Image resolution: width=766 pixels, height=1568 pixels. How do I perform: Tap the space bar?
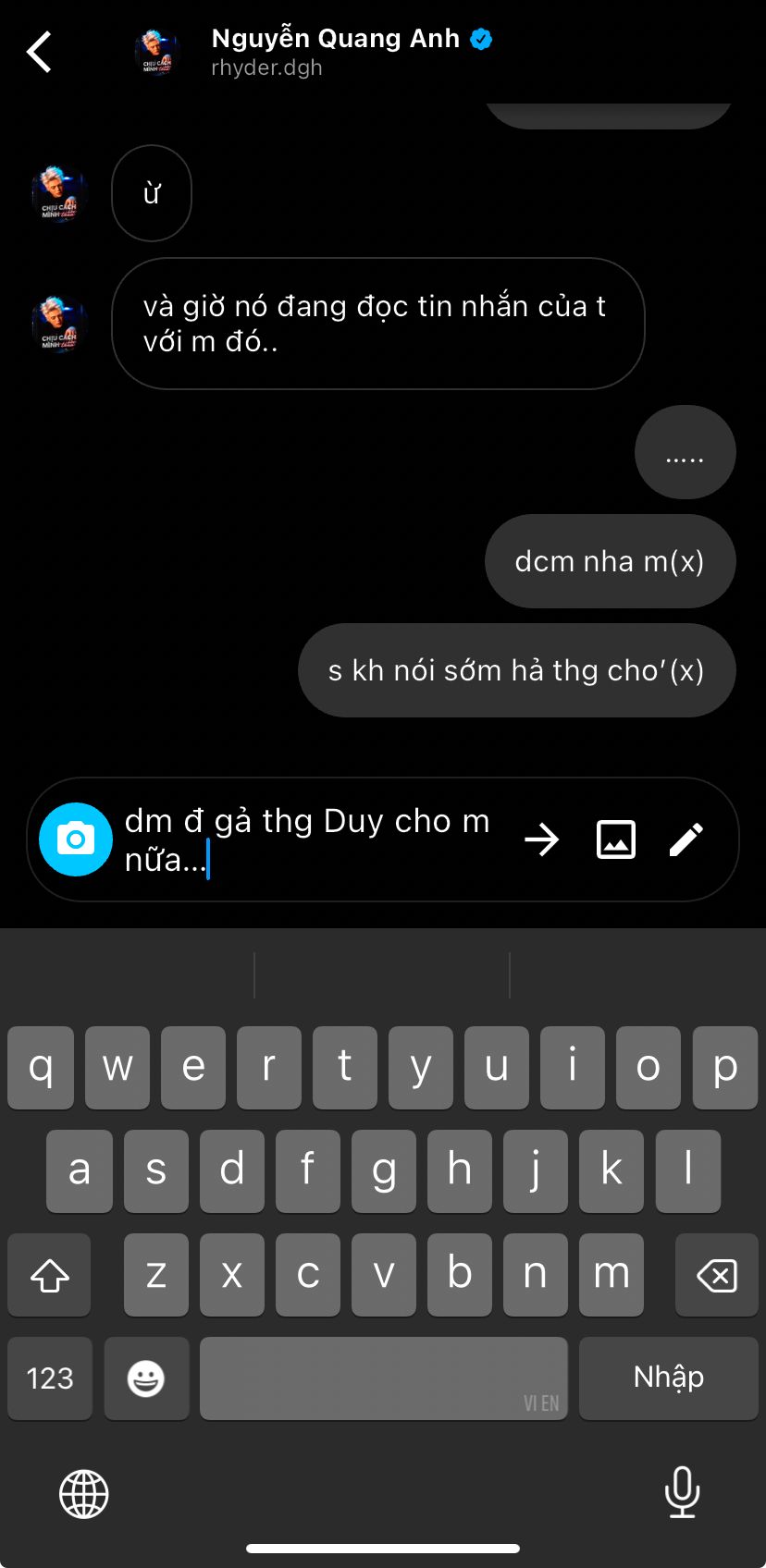384,1378
